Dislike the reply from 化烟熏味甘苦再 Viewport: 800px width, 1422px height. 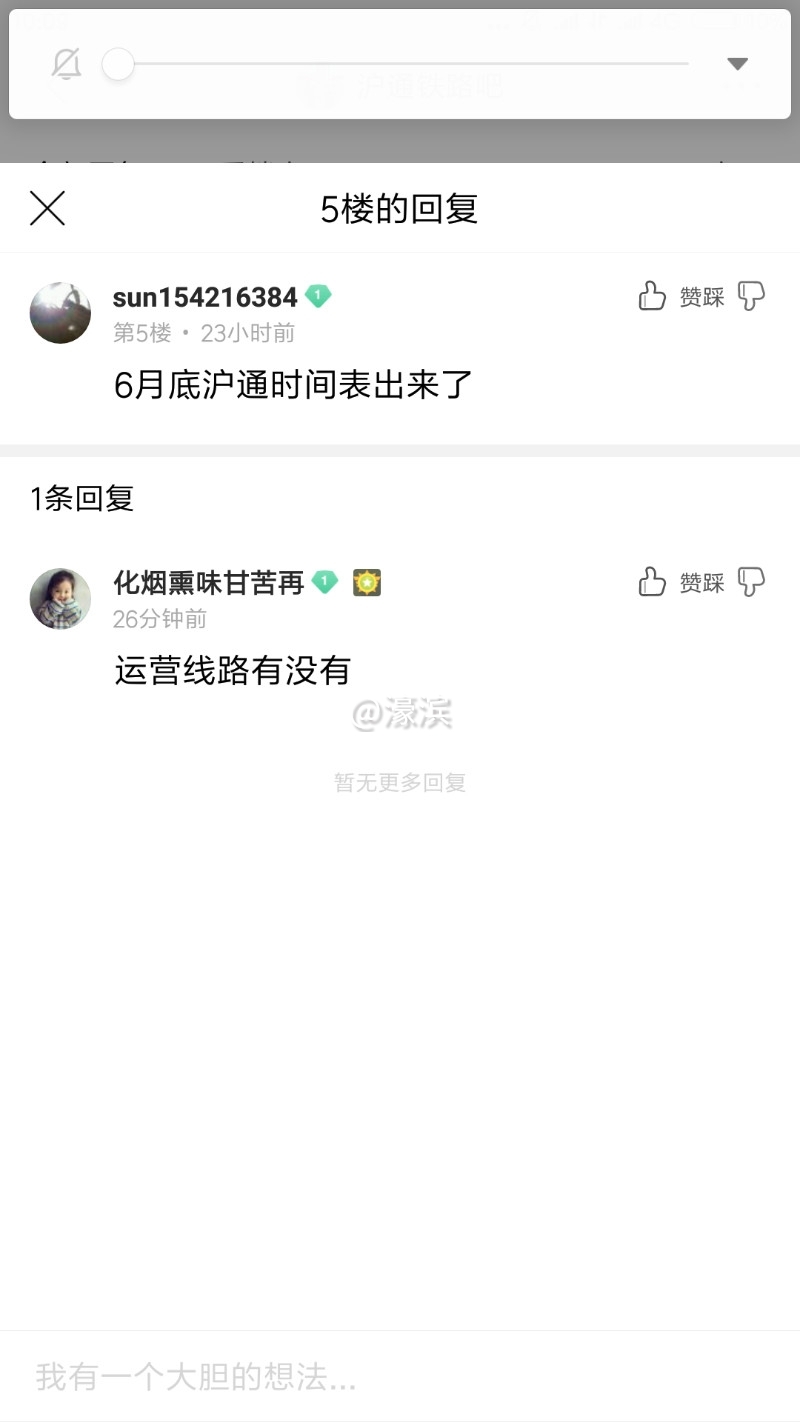tap(751, 582)
